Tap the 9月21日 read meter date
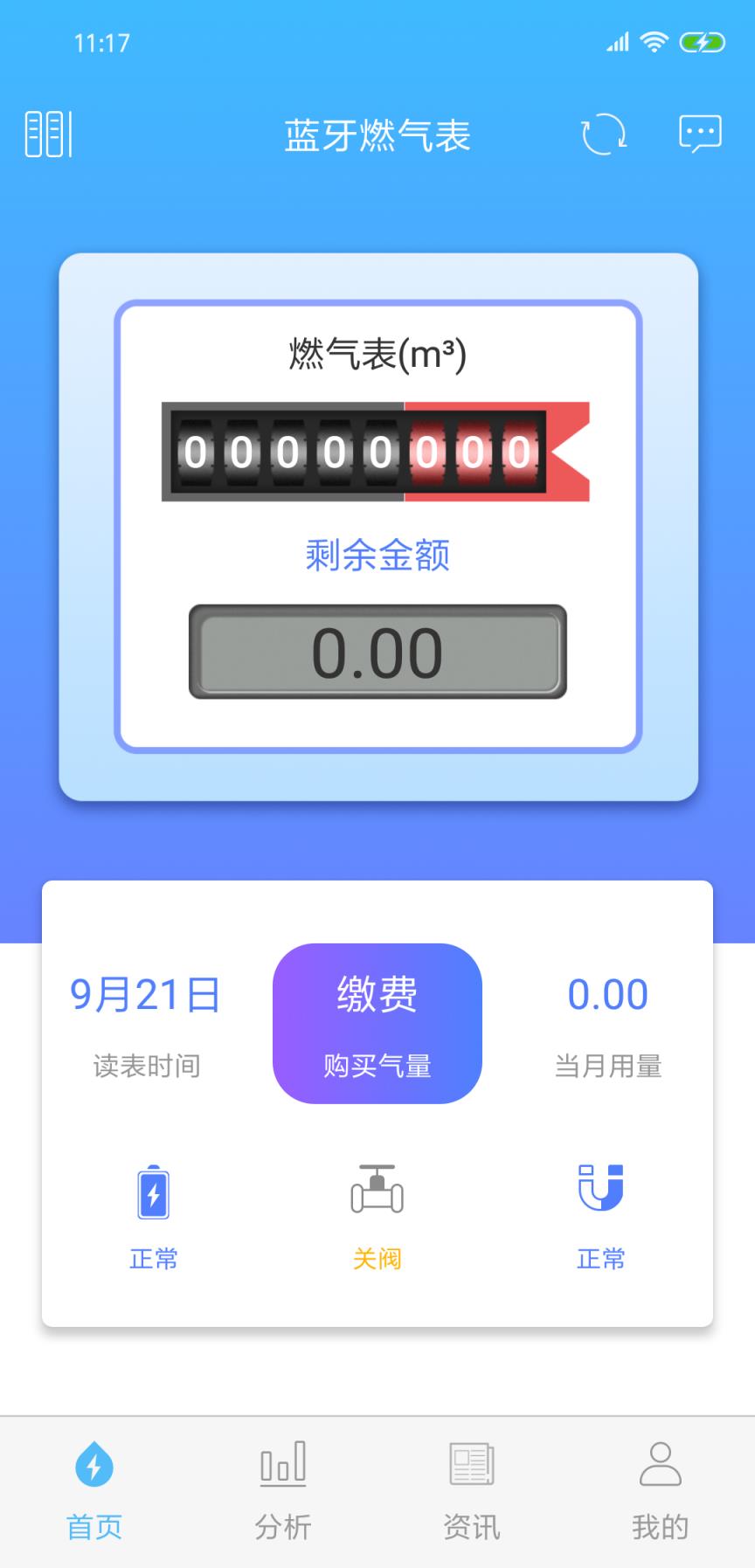 (144, 993)
